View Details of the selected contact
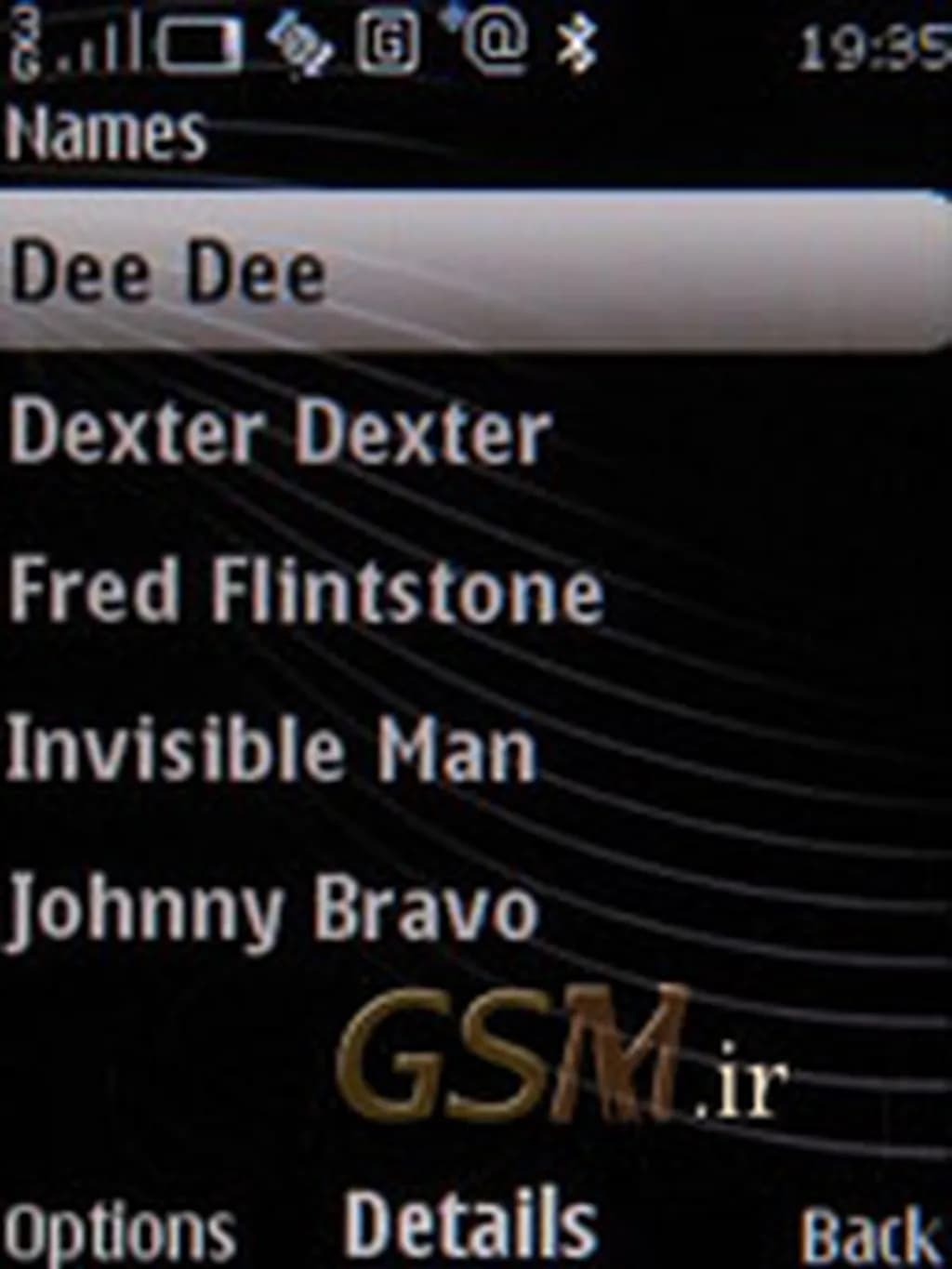This screenshot has height=1269, width=952. [x=469, y=1225]
